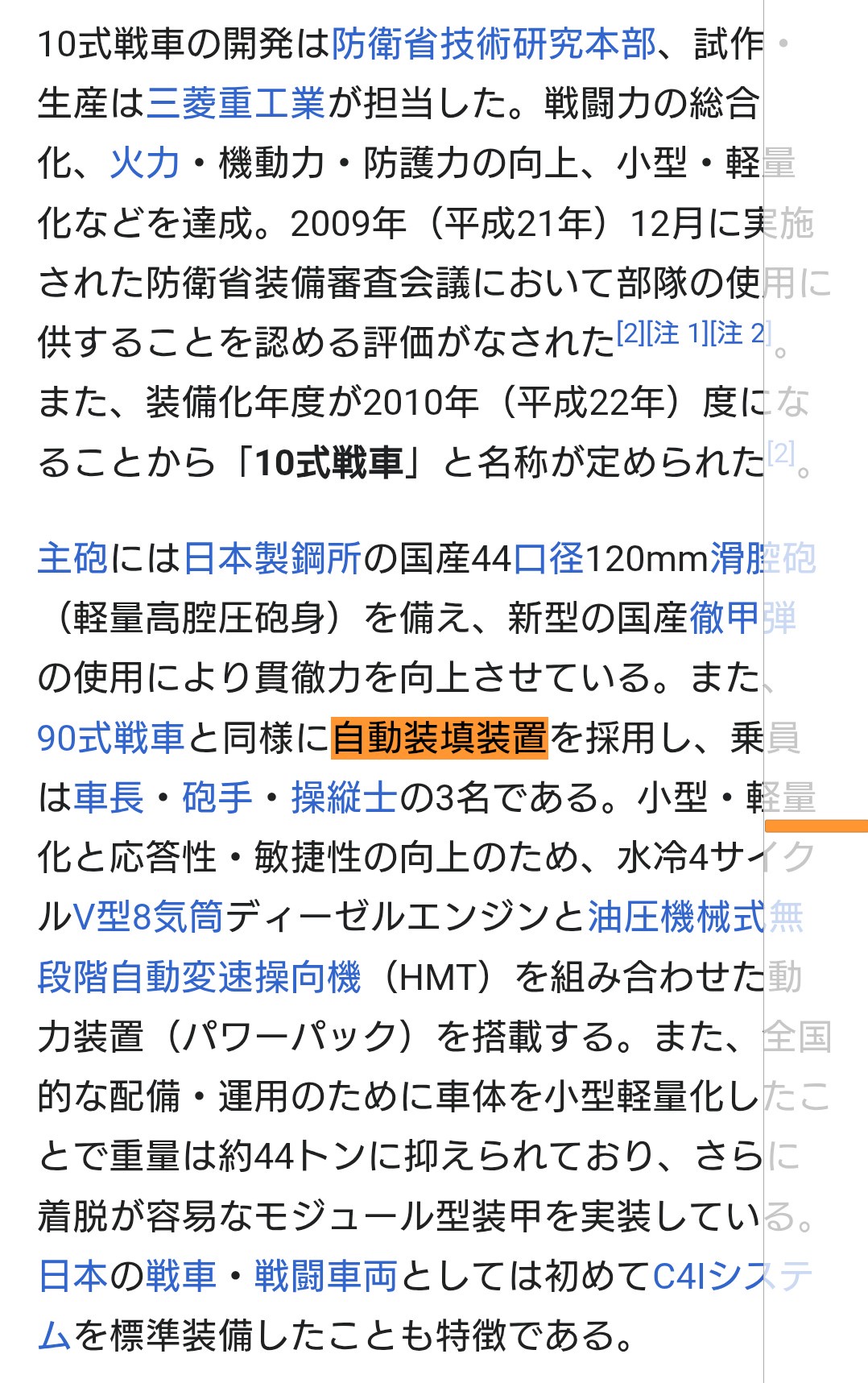Open the 主砲 link
868x1383 pixels.
point(72,558)
